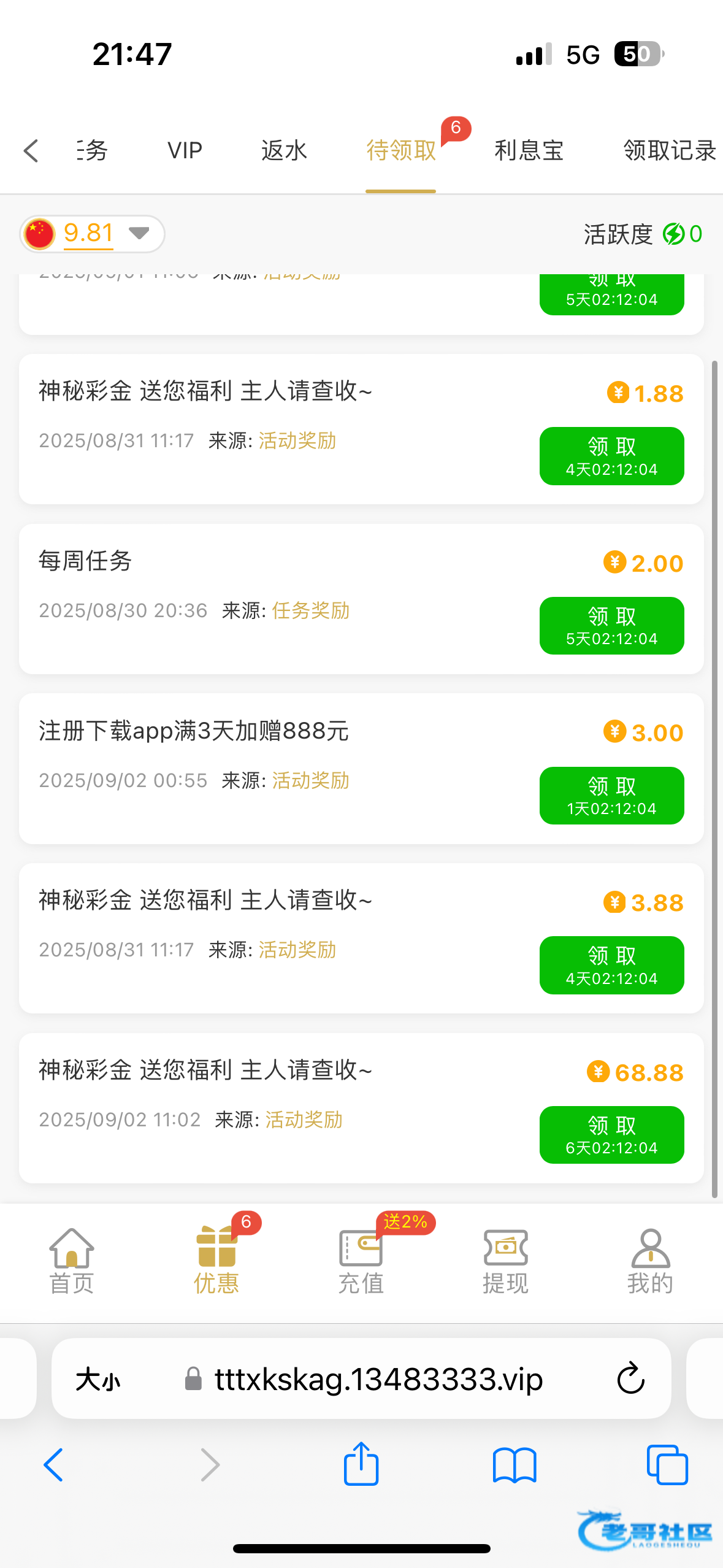Open the 领取记录 tab
Screen dimensions: 723x1568
[669, 150]
